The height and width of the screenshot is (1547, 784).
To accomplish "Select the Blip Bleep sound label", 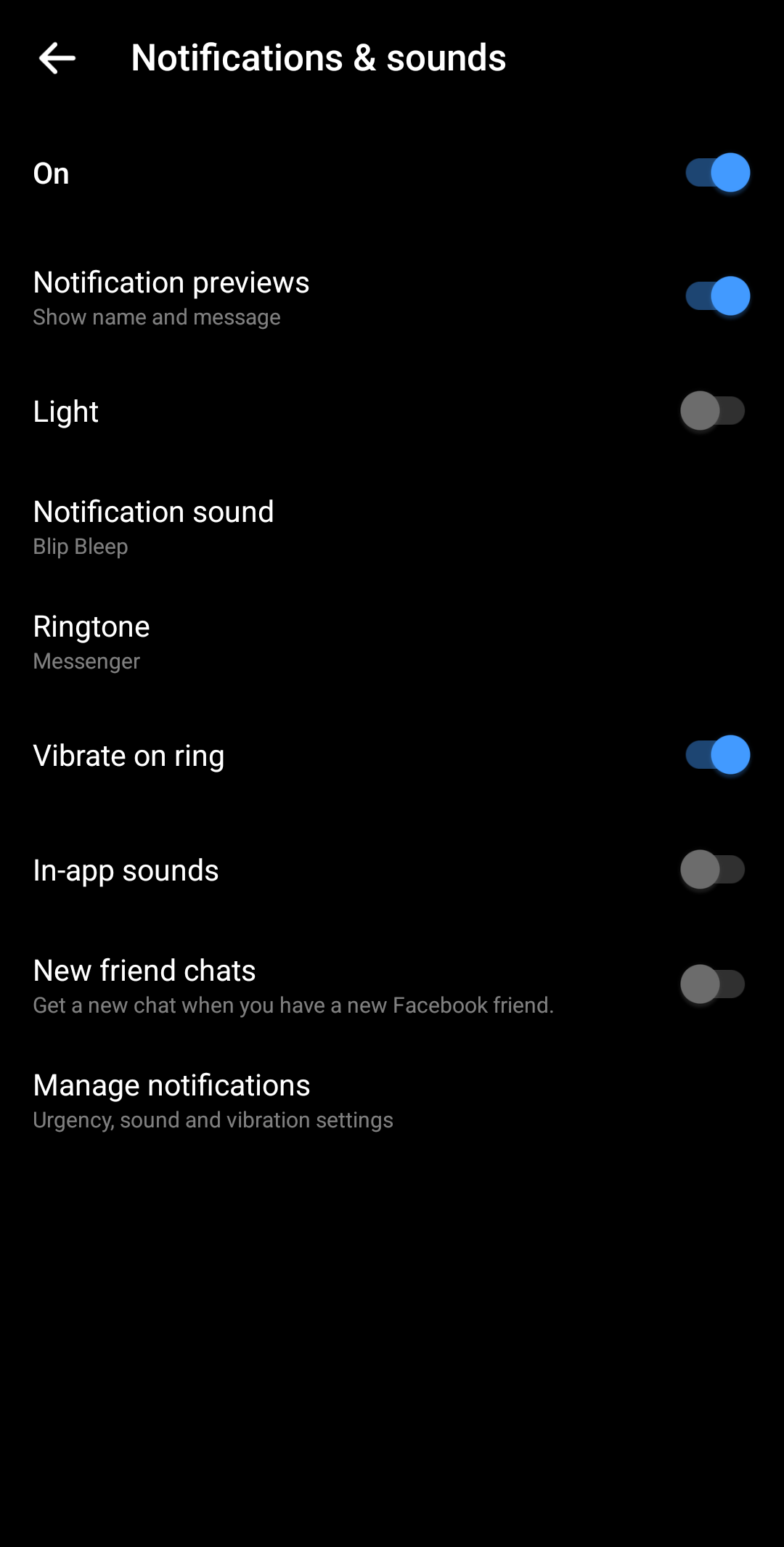I will [81, 547].
